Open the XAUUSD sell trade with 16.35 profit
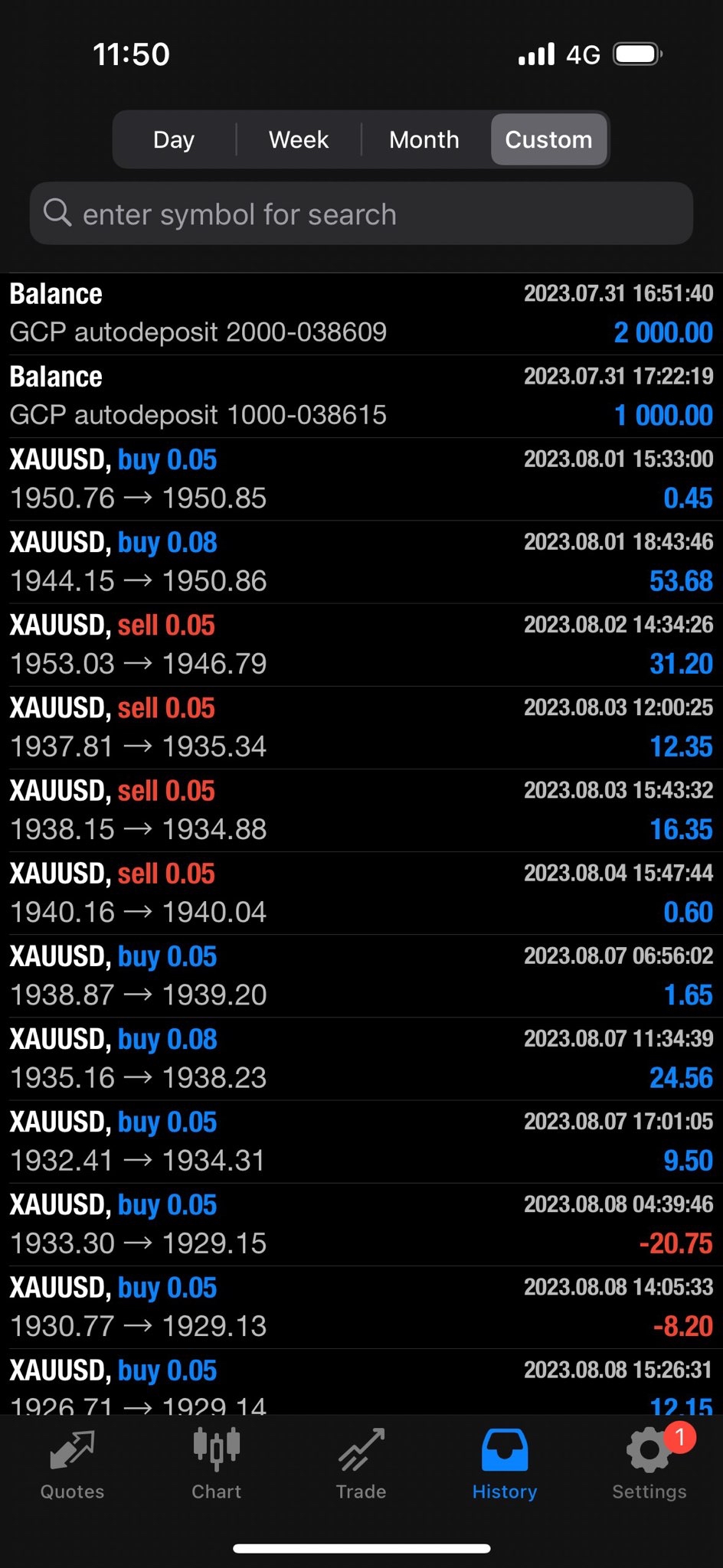The width and height of the screenshot is (723, 1568). tap(361, 810)
